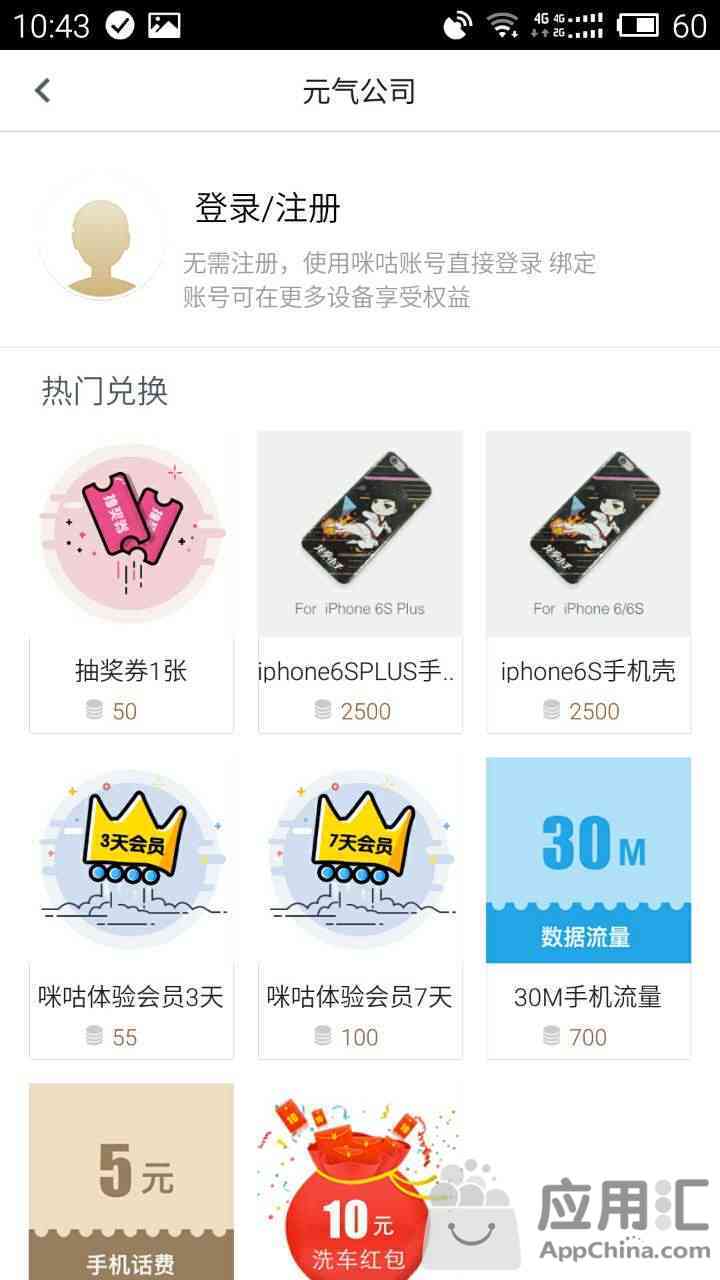Select the iPhone 6S Plus phone case

pyautogui.click(x=360, y=580)
